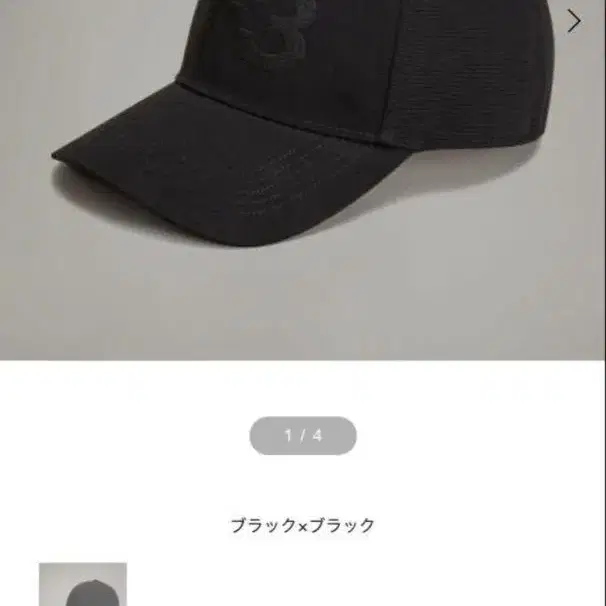
Task: Select the ブラック×ブラック color thumbnail
Action: 83,585
